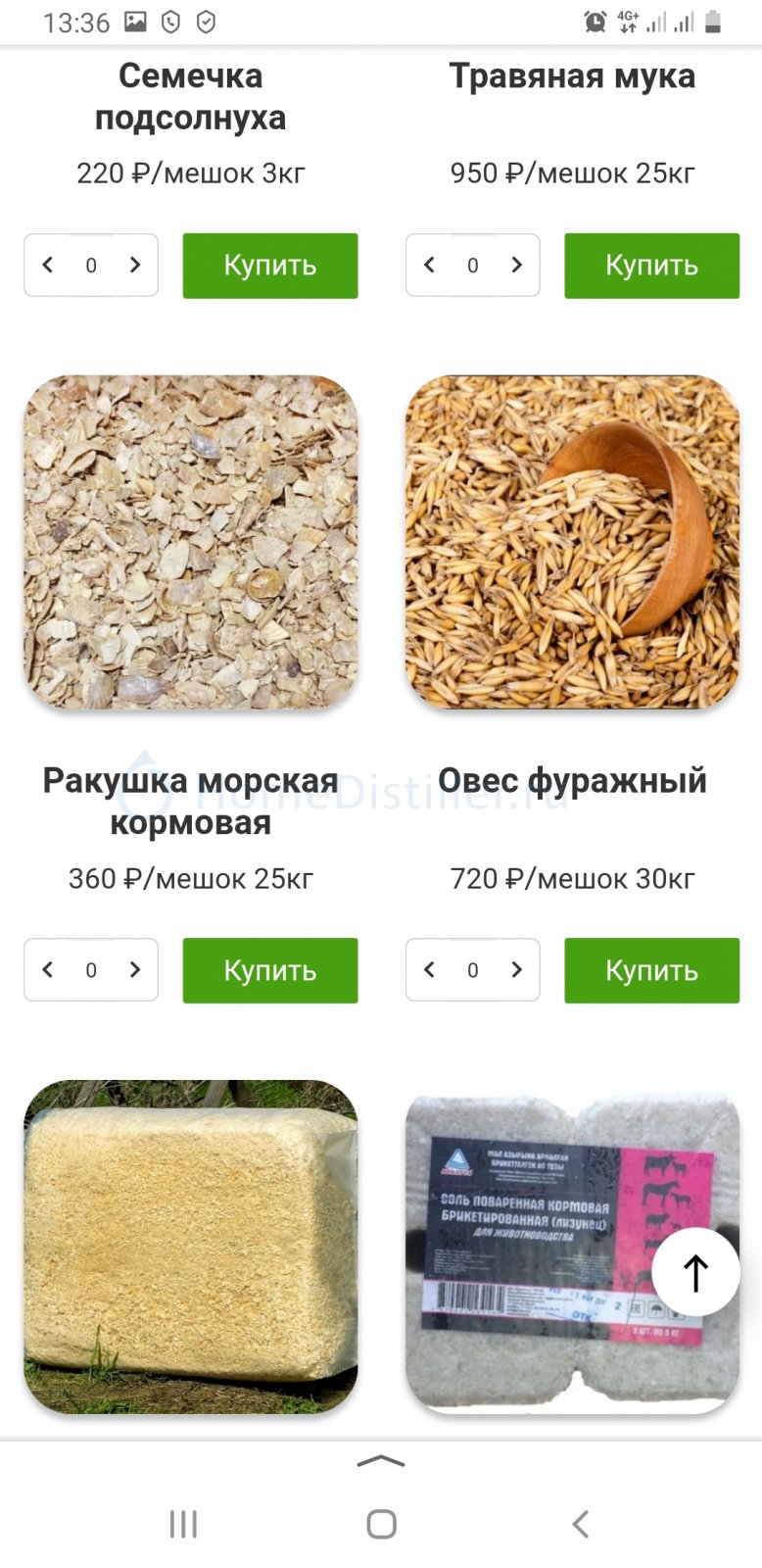
Task: Increase Травяная мука quantity
Action: (517, 265)
